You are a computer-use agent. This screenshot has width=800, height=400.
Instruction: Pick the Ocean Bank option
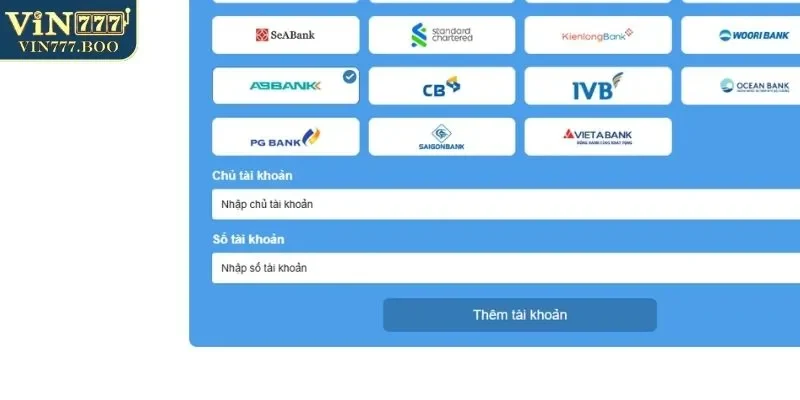(745, 86)
